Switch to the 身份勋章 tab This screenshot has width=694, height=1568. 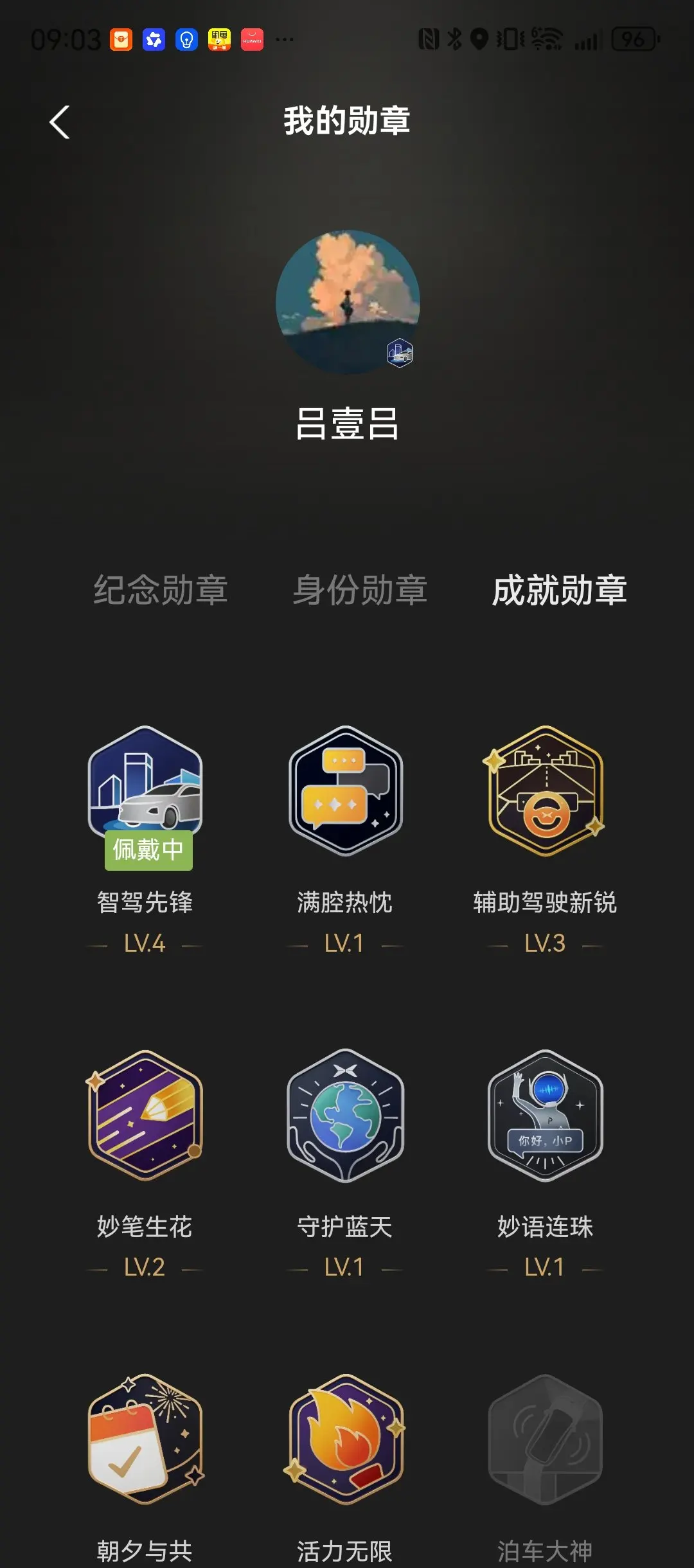coord(360,590)
